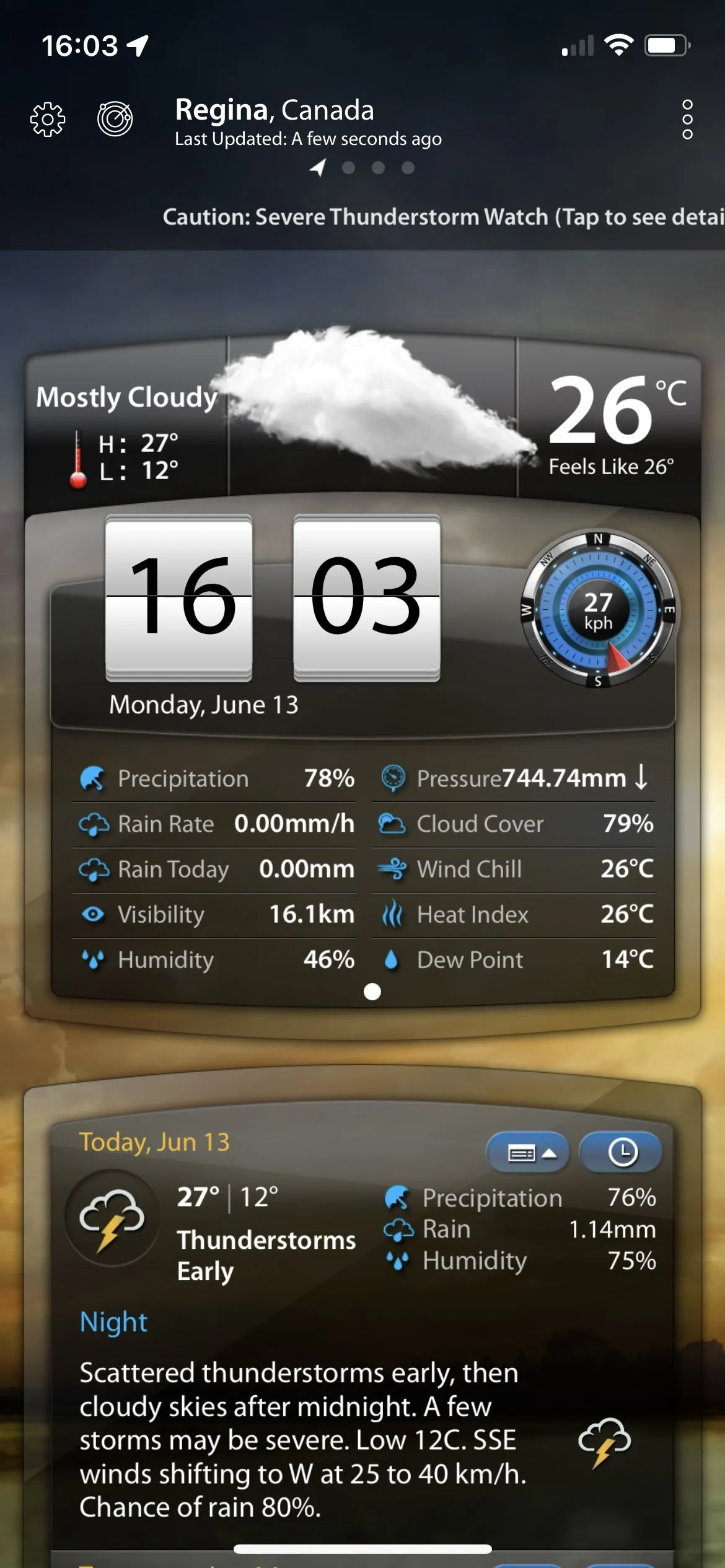The height and width of the screenshot is (1568, 725).
Task: Tap the location page indicator dots
Action: click(363, 168)
